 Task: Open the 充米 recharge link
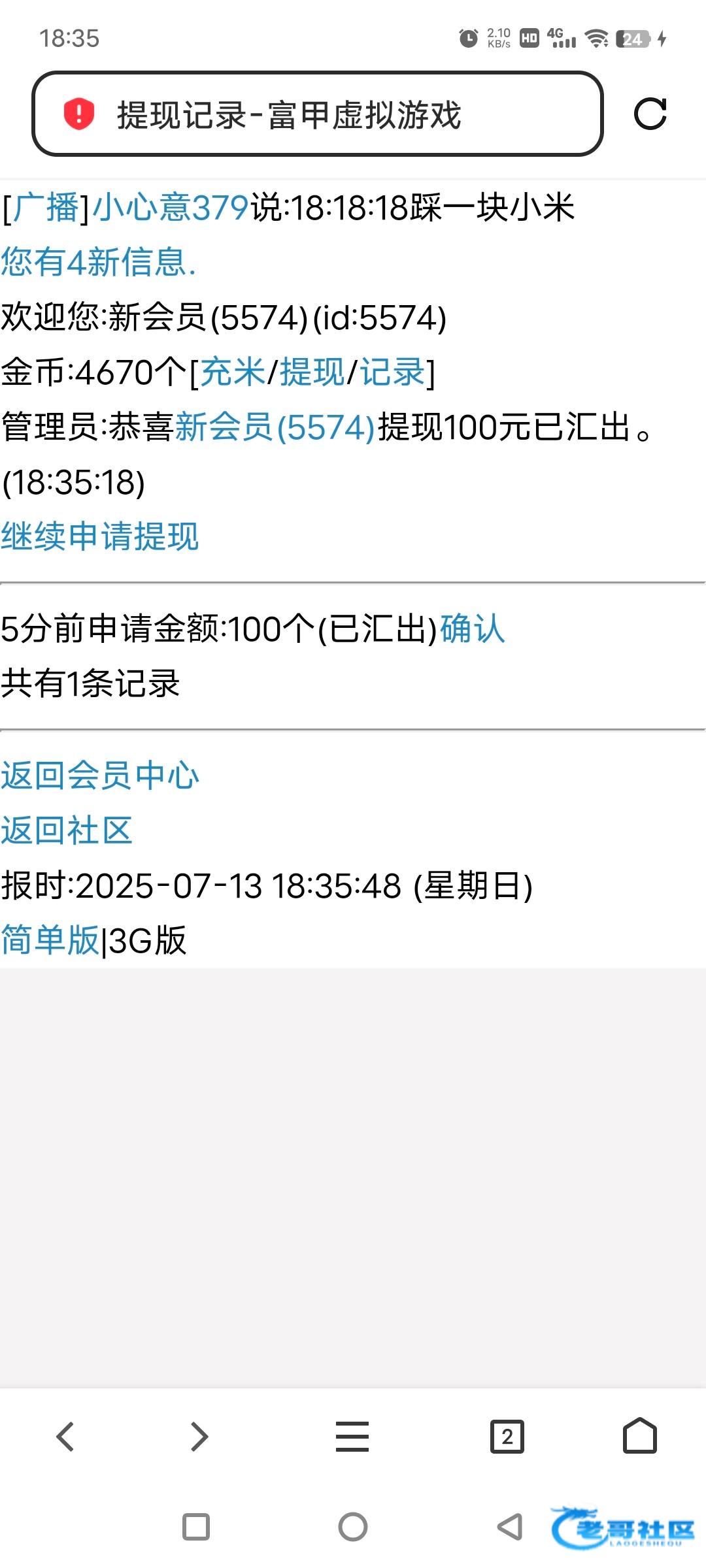pyautogui.click(x=233, y=372)
